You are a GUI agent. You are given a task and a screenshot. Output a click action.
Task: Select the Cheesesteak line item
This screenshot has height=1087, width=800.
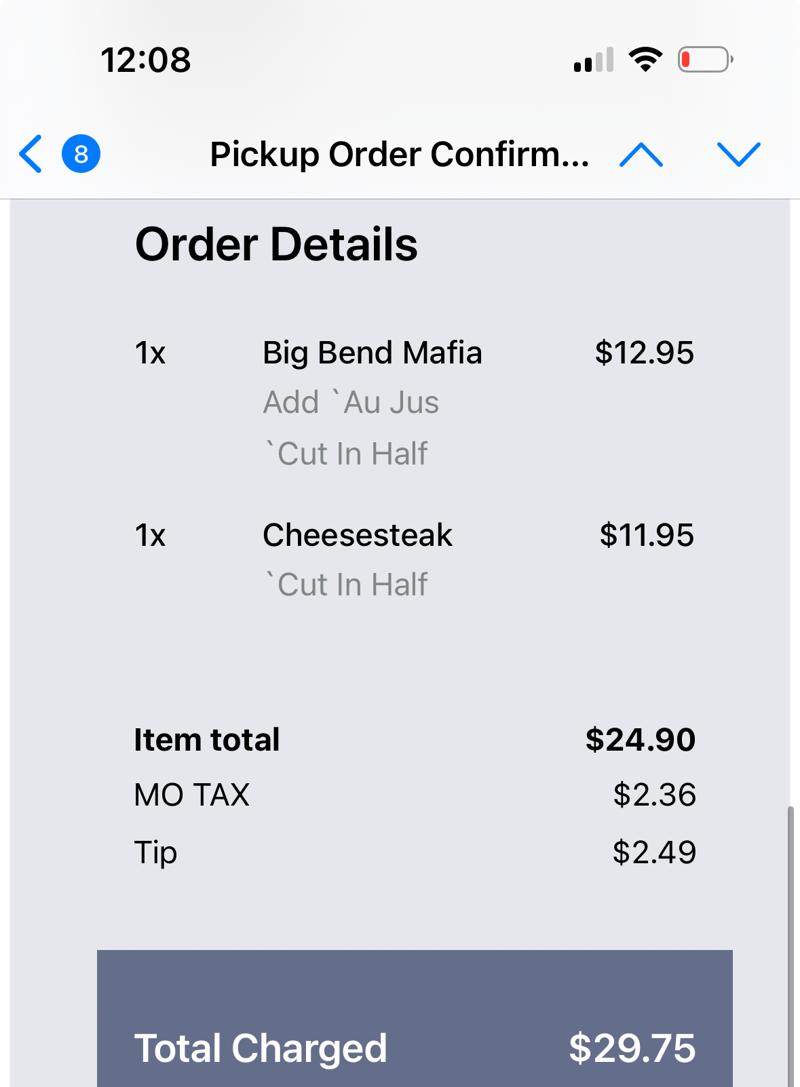tap(357, 535)
